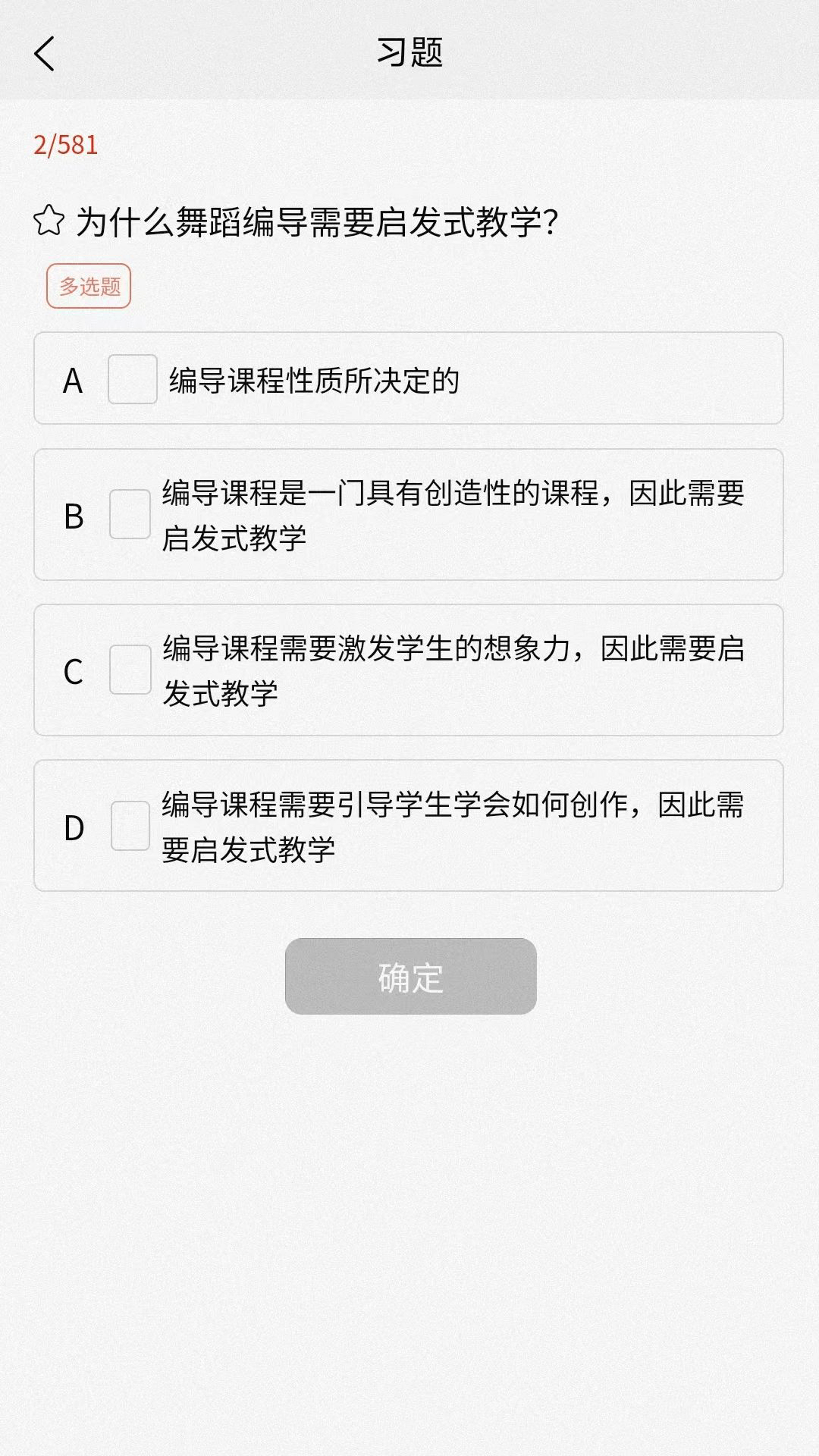
Task: Tap the 确定 button to submit
Action: coord(410,976)
